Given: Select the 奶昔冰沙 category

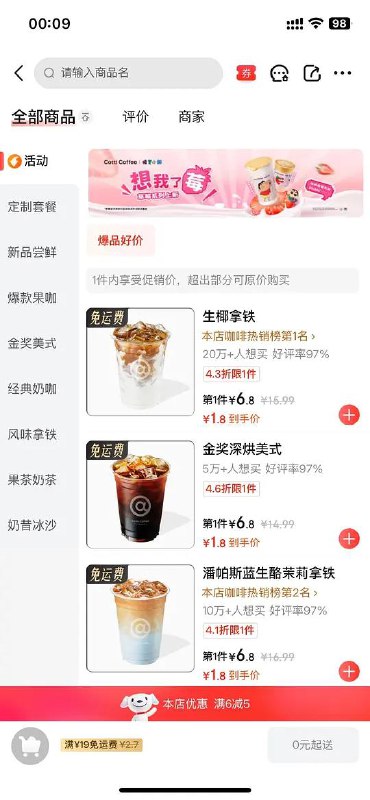Looking at the screenshot, I should [32, 525].
